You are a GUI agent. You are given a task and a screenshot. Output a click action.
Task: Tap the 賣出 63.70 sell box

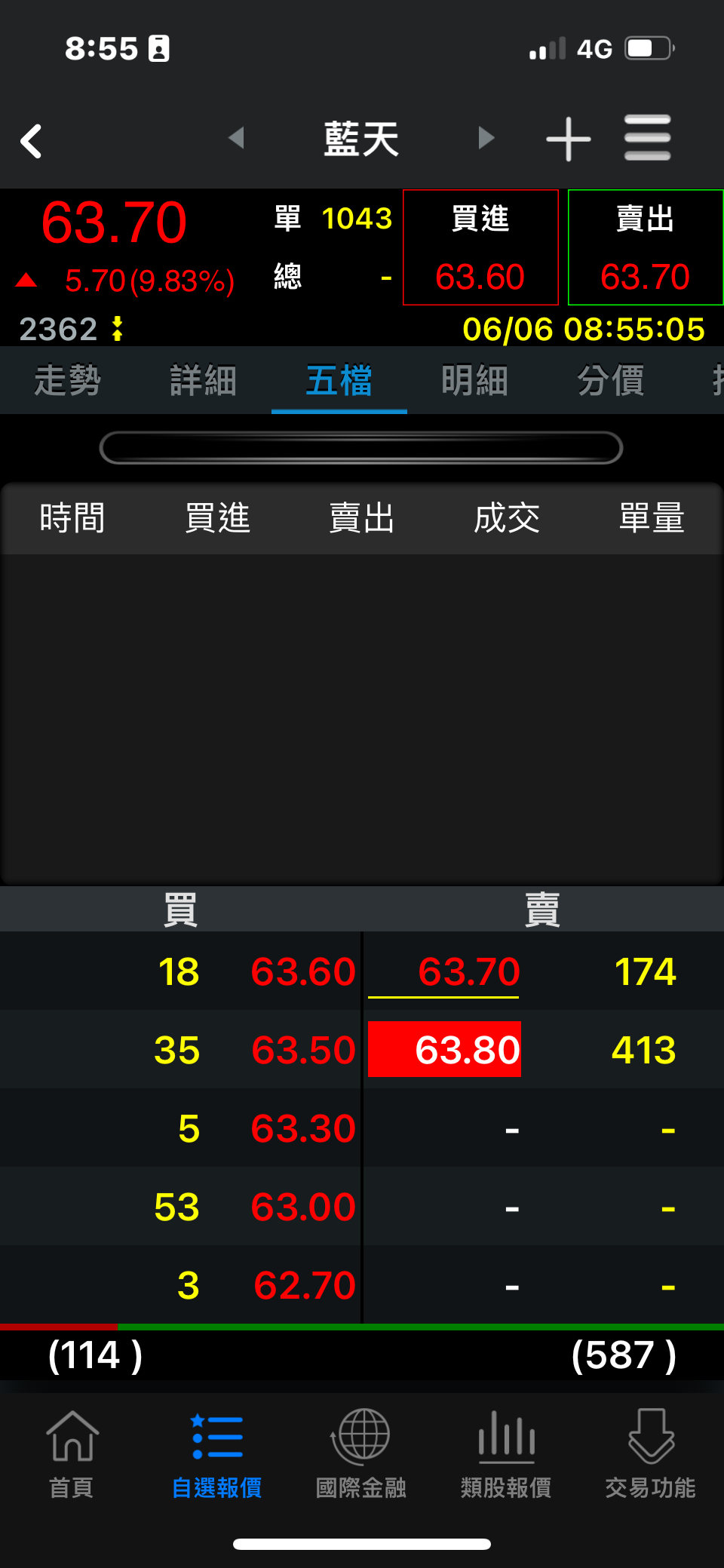pos(646,247)
